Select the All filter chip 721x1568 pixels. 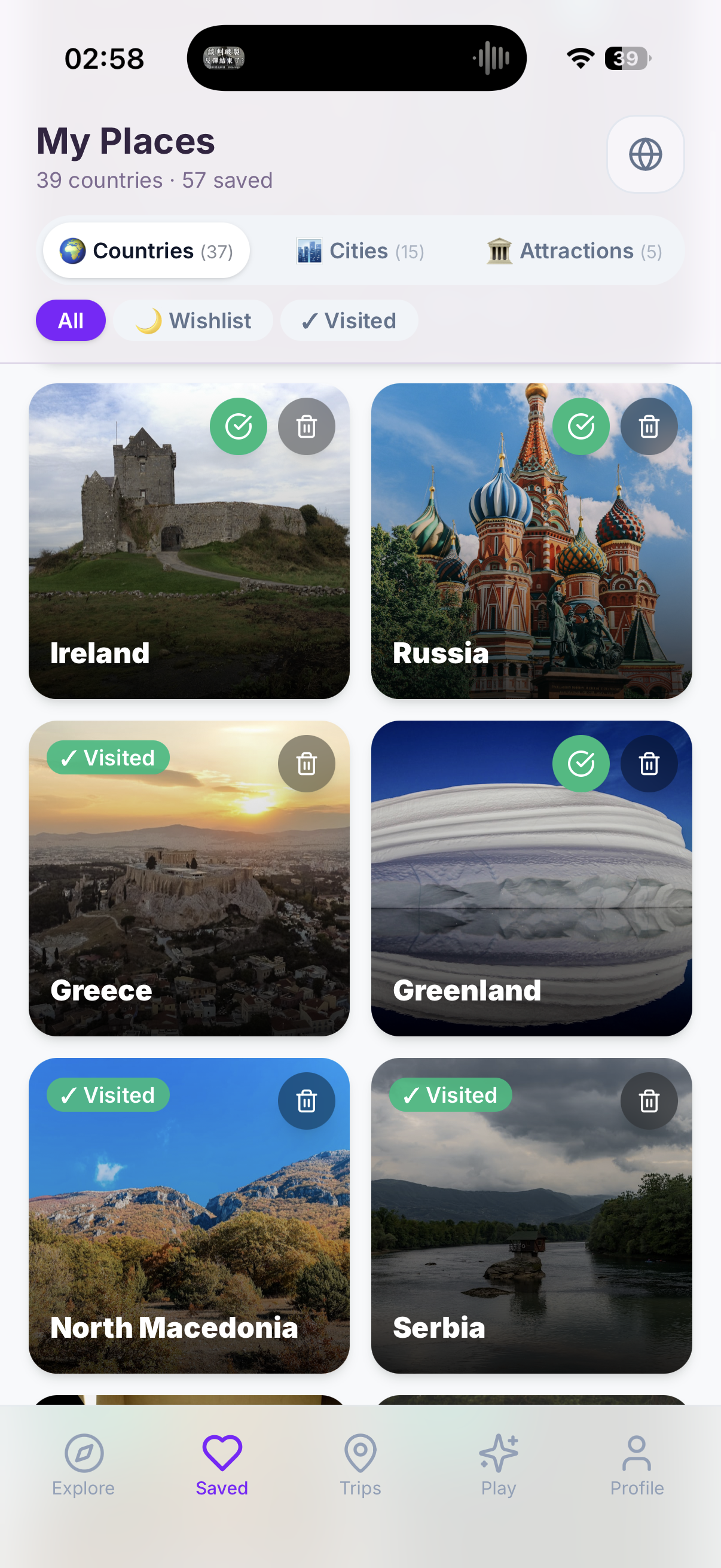71,321
